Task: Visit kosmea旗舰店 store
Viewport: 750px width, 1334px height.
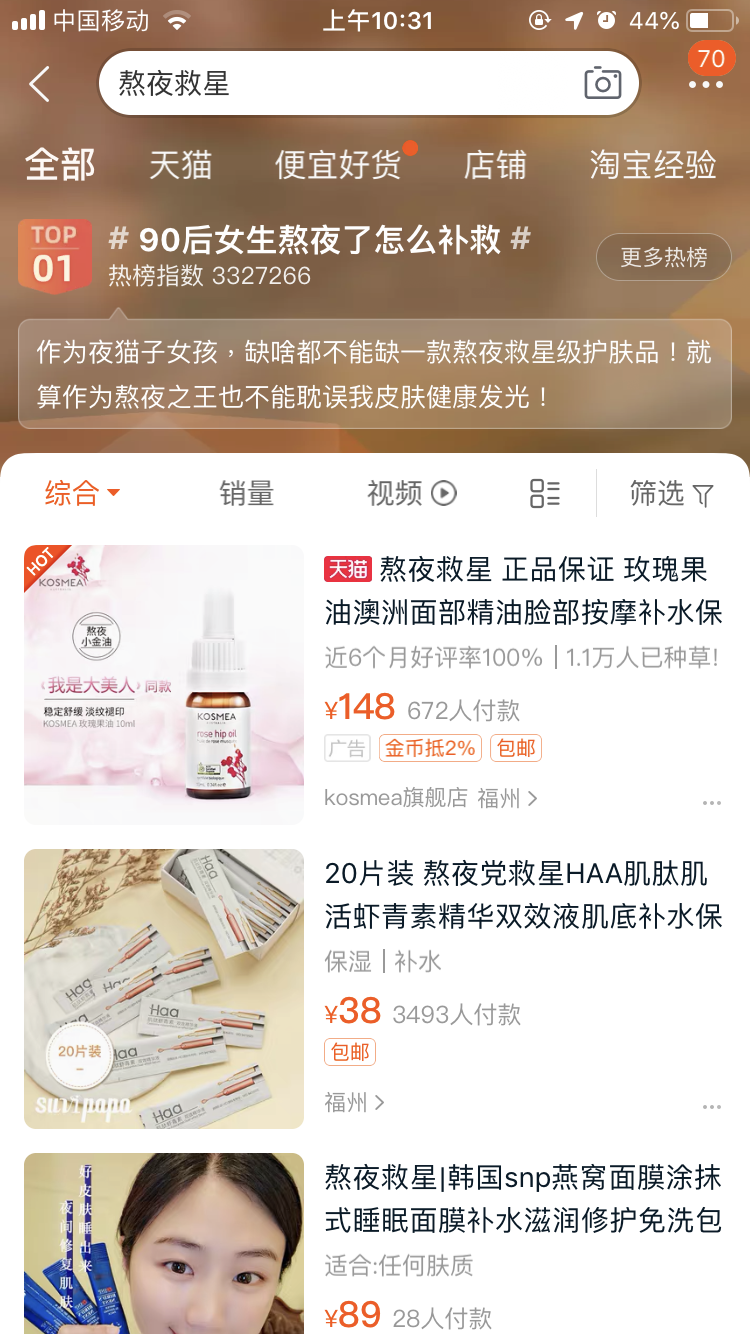Action: click(x=430, y=798)
